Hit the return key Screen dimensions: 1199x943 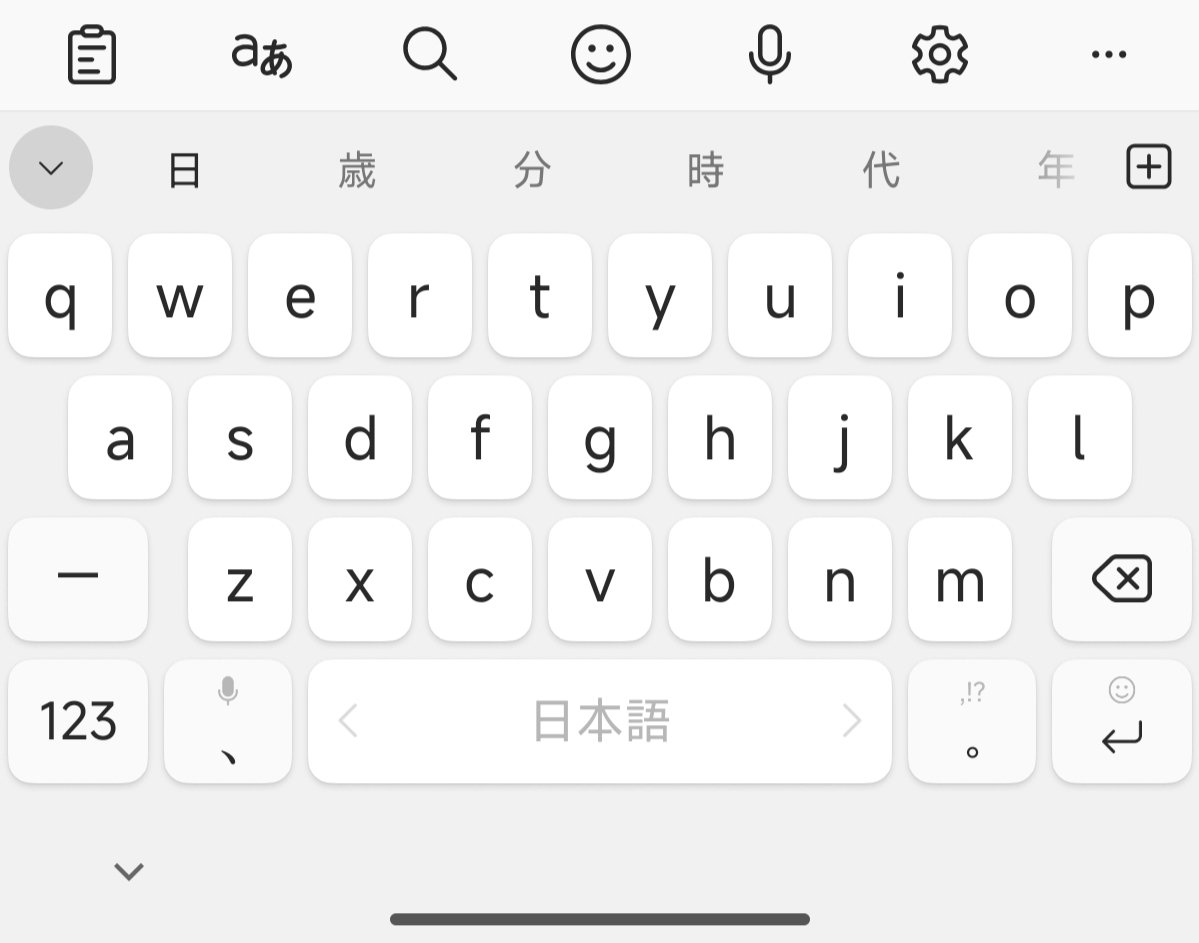1121,721
